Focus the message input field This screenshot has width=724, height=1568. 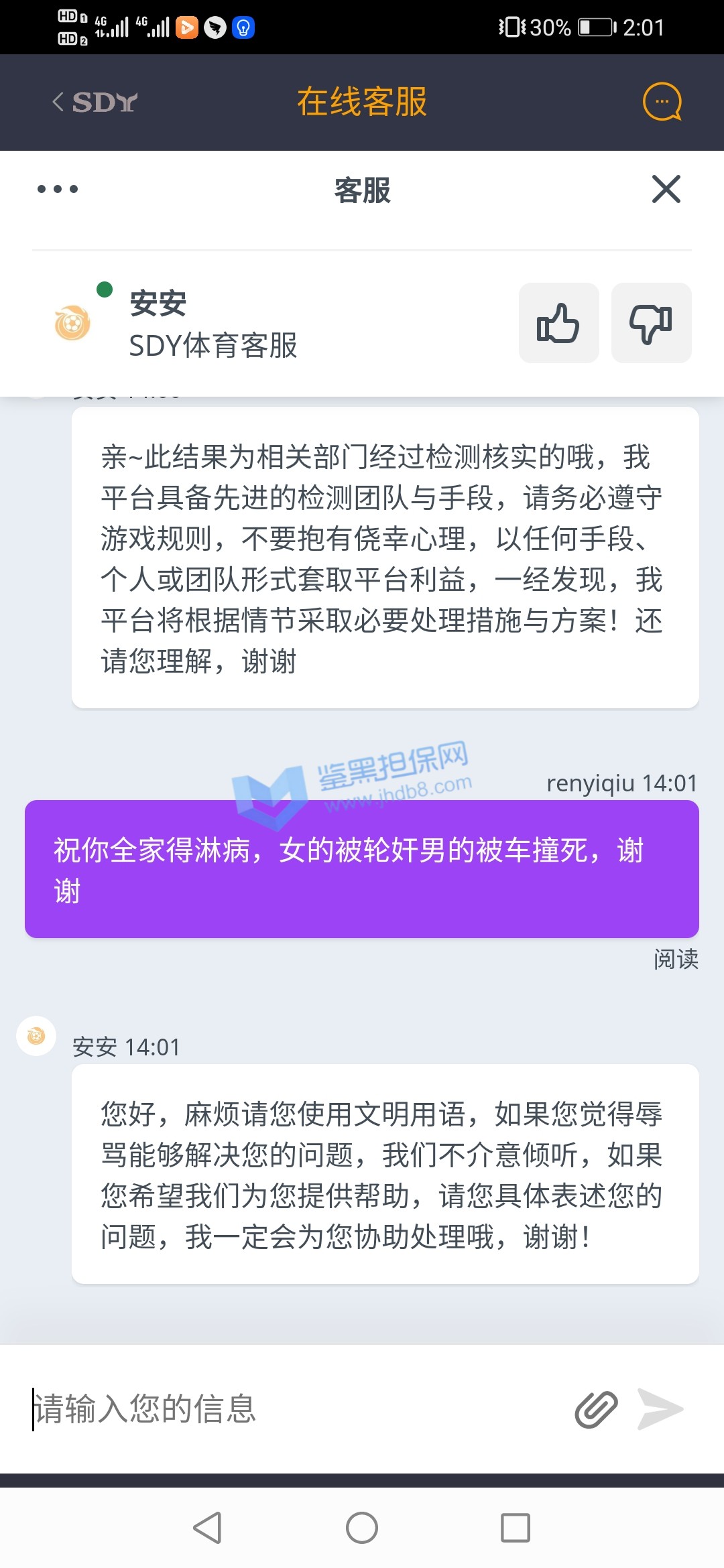(295, 1409)
